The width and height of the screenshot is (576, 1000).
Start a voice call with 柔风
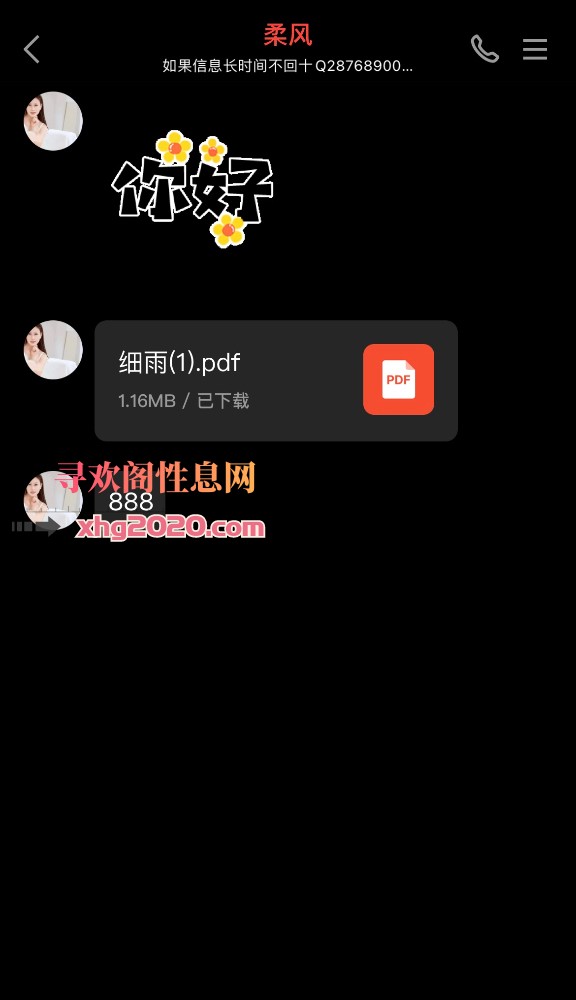click(x=485, y=49)
